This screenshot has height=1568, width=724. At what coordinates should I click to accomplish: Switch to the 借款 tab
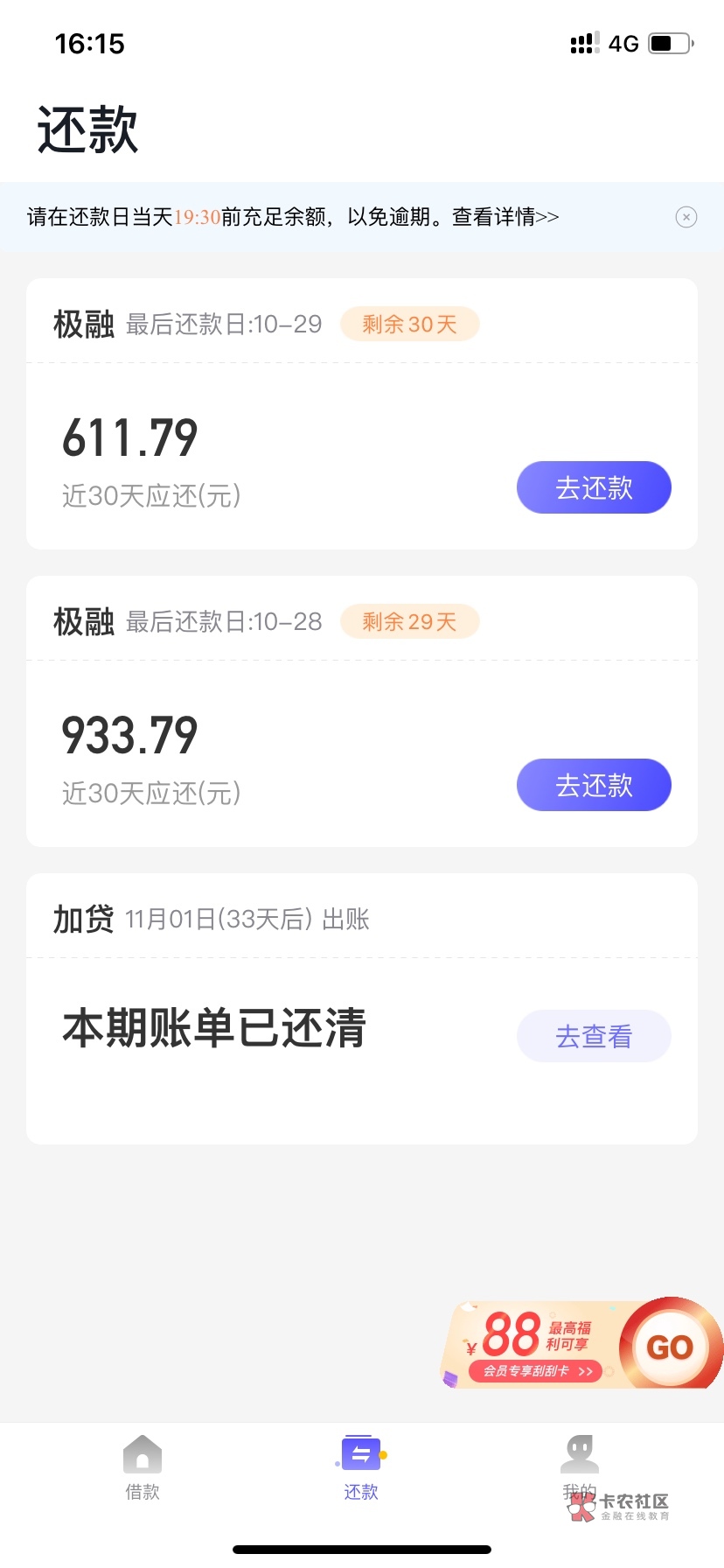tap(143, 1467)
